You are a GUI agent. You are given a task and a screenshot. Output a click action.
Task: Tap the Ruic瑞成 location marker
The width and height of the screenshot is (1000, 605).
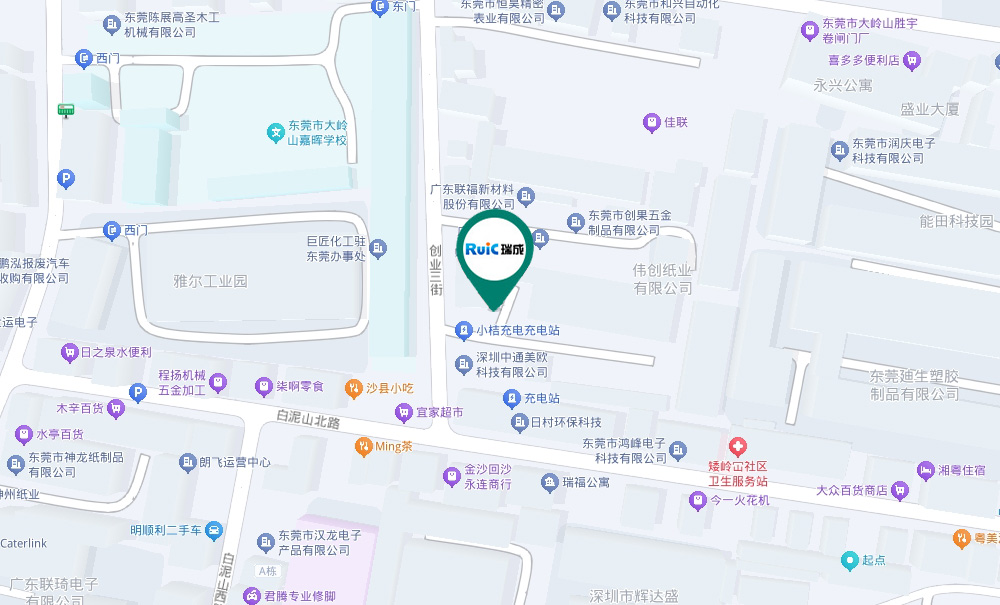[494, 249]
